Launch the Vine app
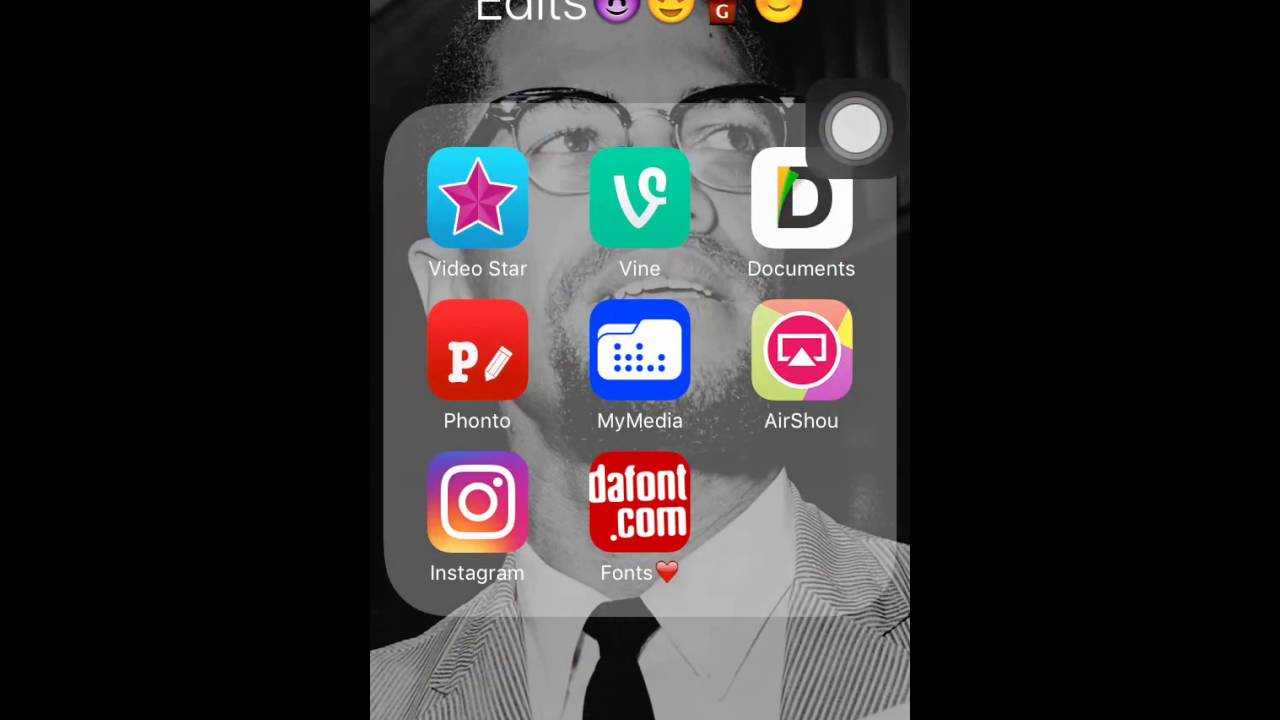Screen dimensions: 1280x720 pyautogui.click(x=639, y=198)
